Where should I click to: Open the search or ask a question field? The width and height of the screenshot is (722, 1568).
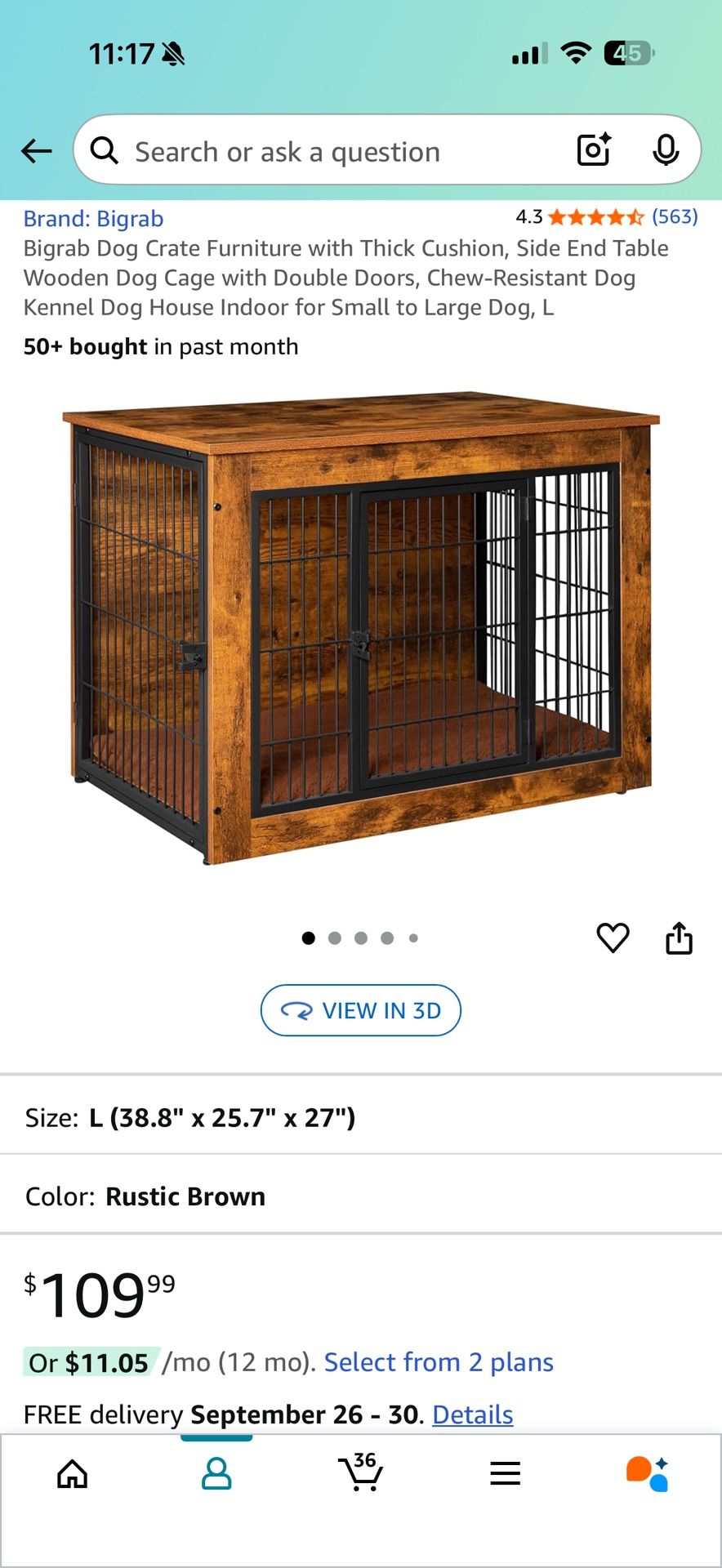(327, 152)
